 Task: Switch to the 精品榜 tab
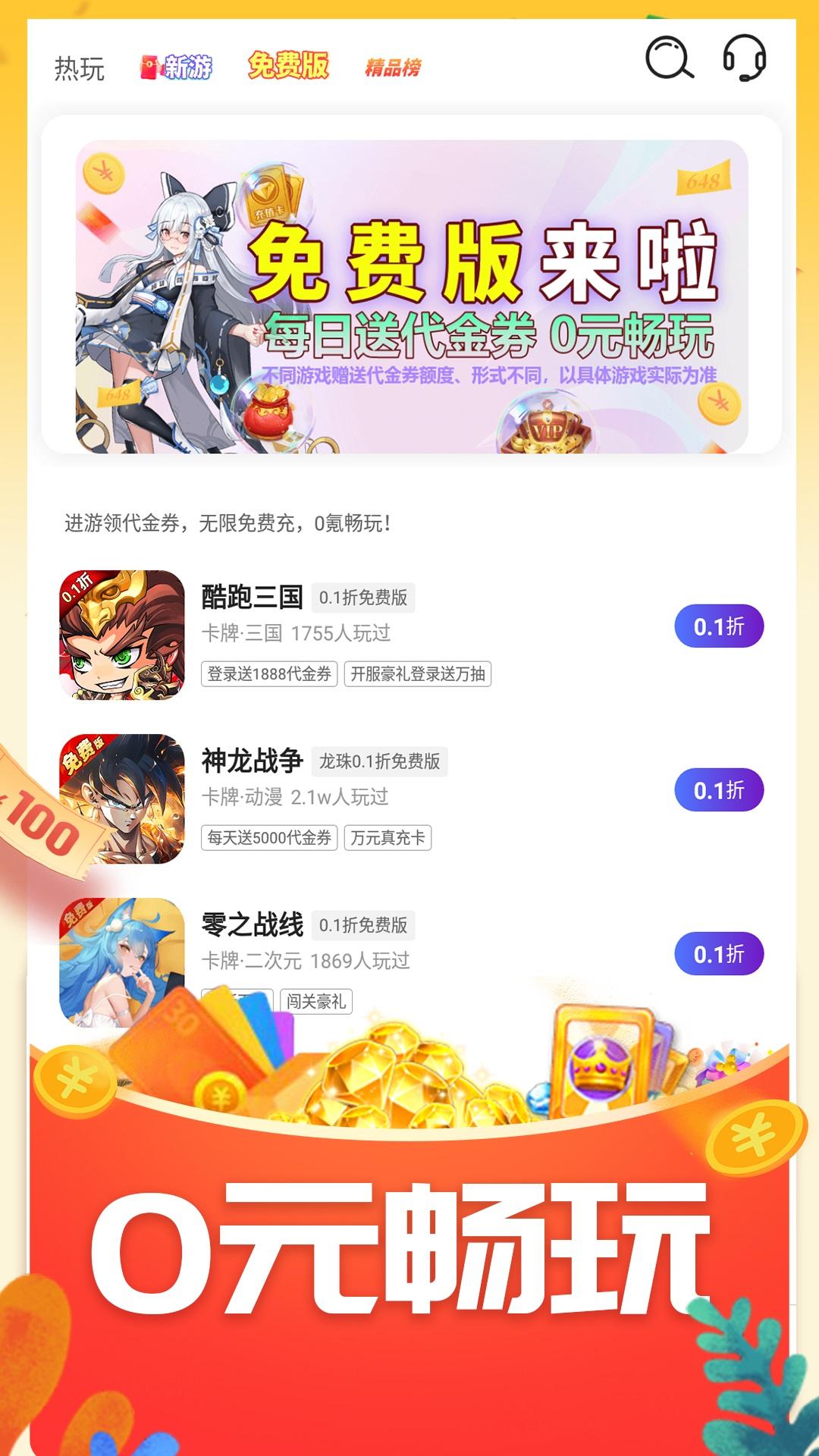tap(394, 68)
